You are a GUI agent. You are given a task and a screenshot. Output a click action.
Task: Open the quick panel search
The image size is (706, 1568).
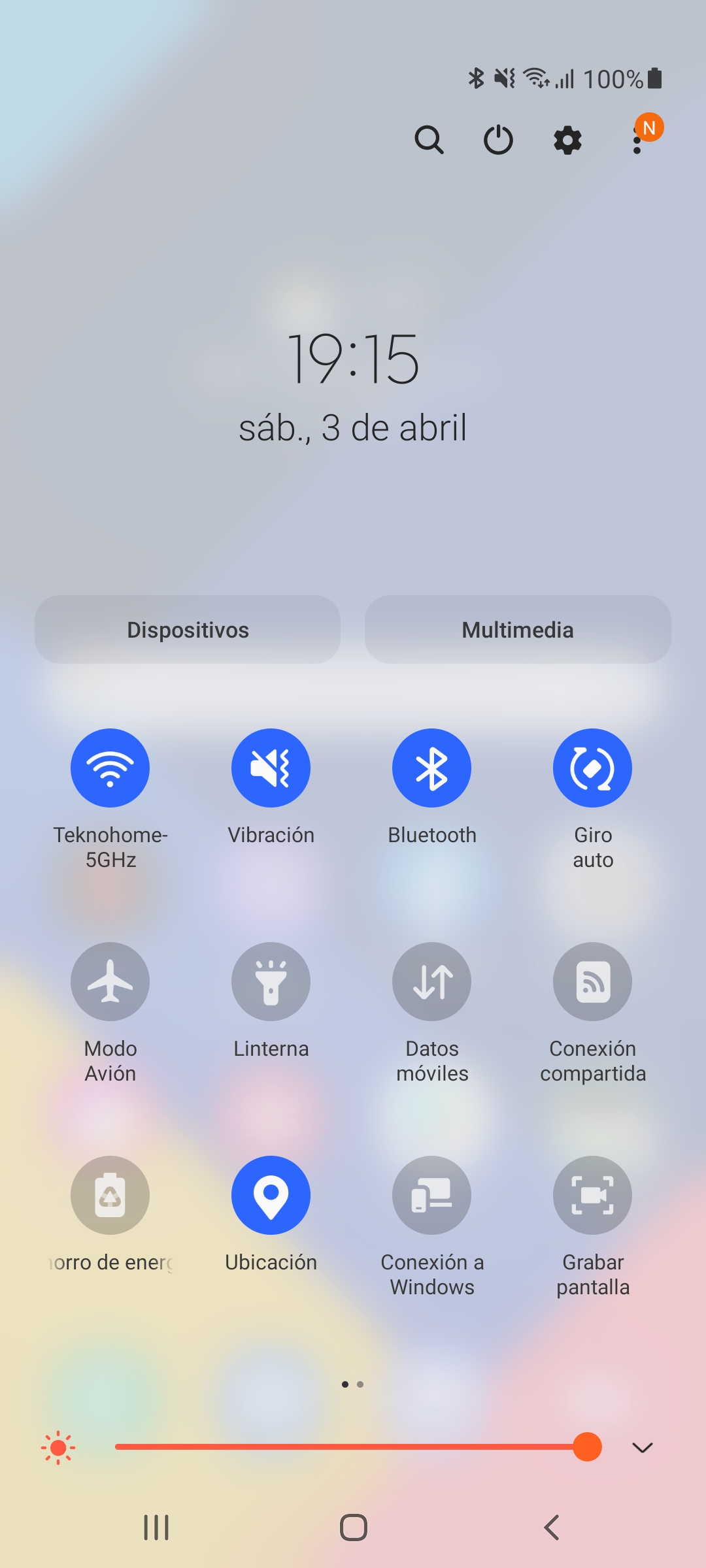tap(429, 140)
